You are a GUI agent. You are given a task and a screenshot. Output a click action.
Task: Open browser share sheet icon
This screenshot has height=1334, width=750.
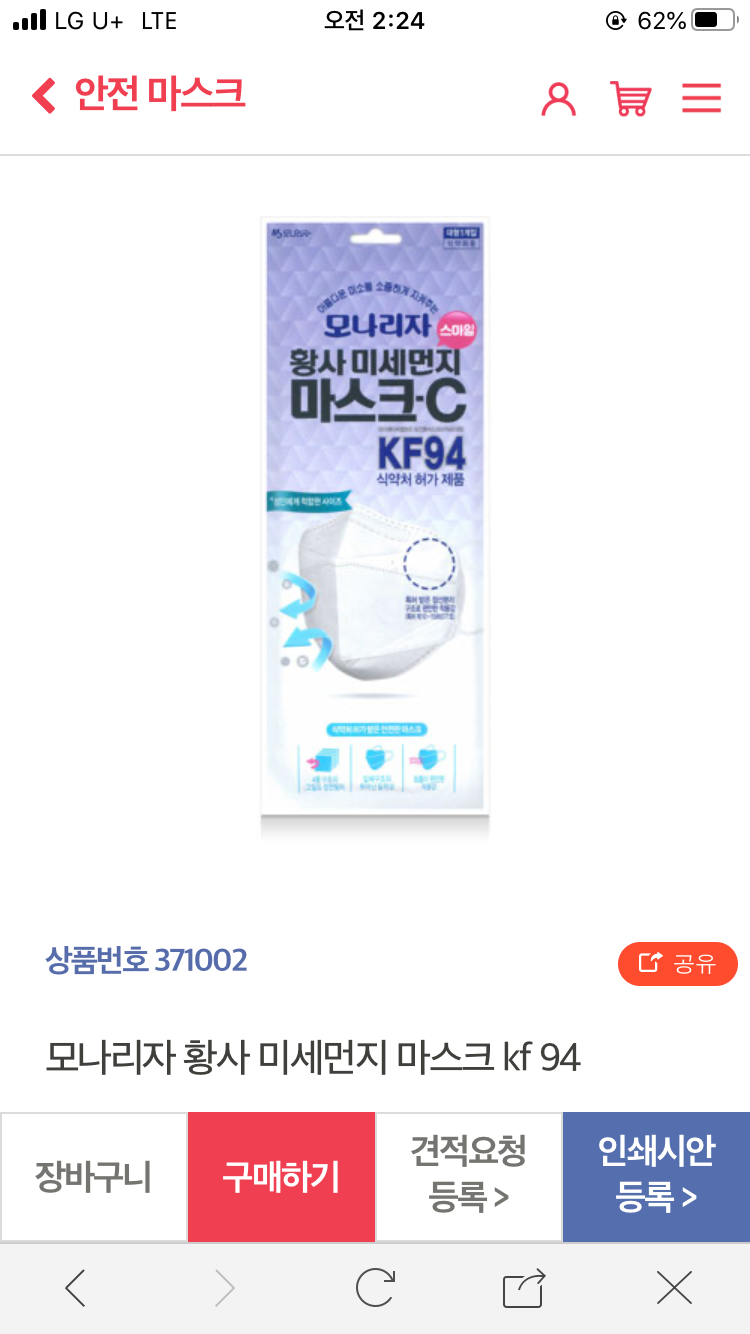pos(524,1288)
